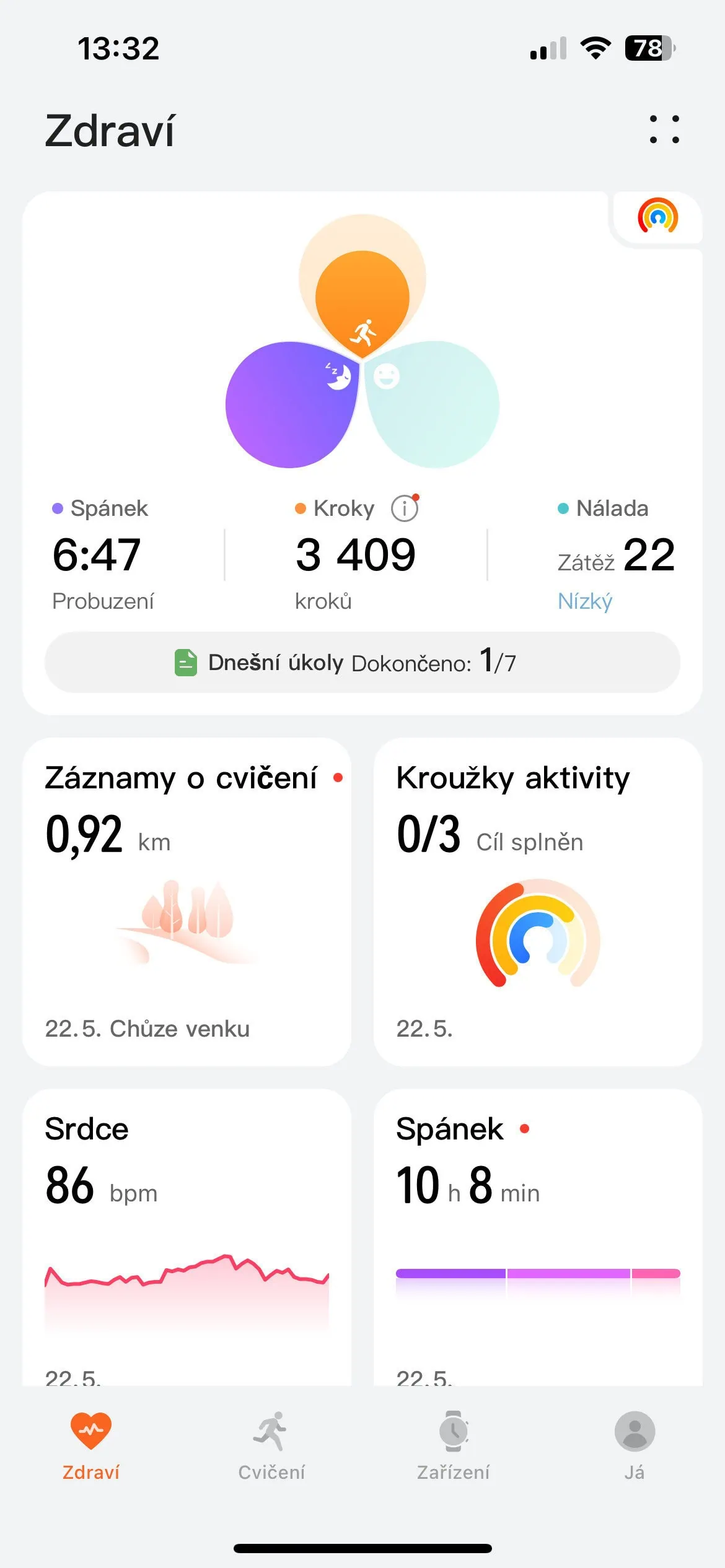Open the activity rings icon in card corner

pos(657,217)
